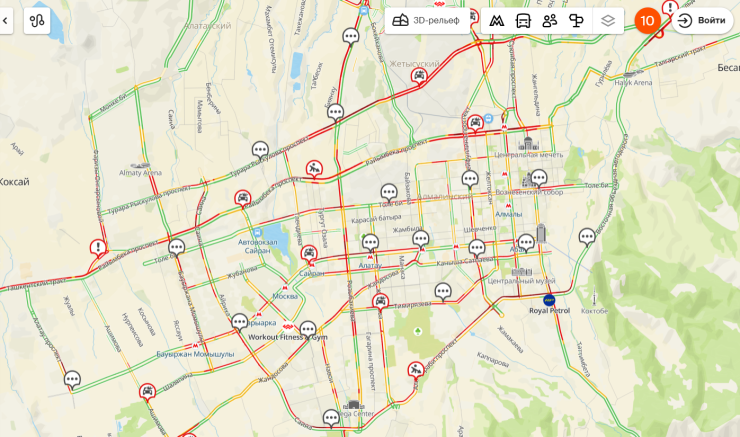Show public transport on the map
This screenshot has width=740, height=437.
tap(523, 20)
